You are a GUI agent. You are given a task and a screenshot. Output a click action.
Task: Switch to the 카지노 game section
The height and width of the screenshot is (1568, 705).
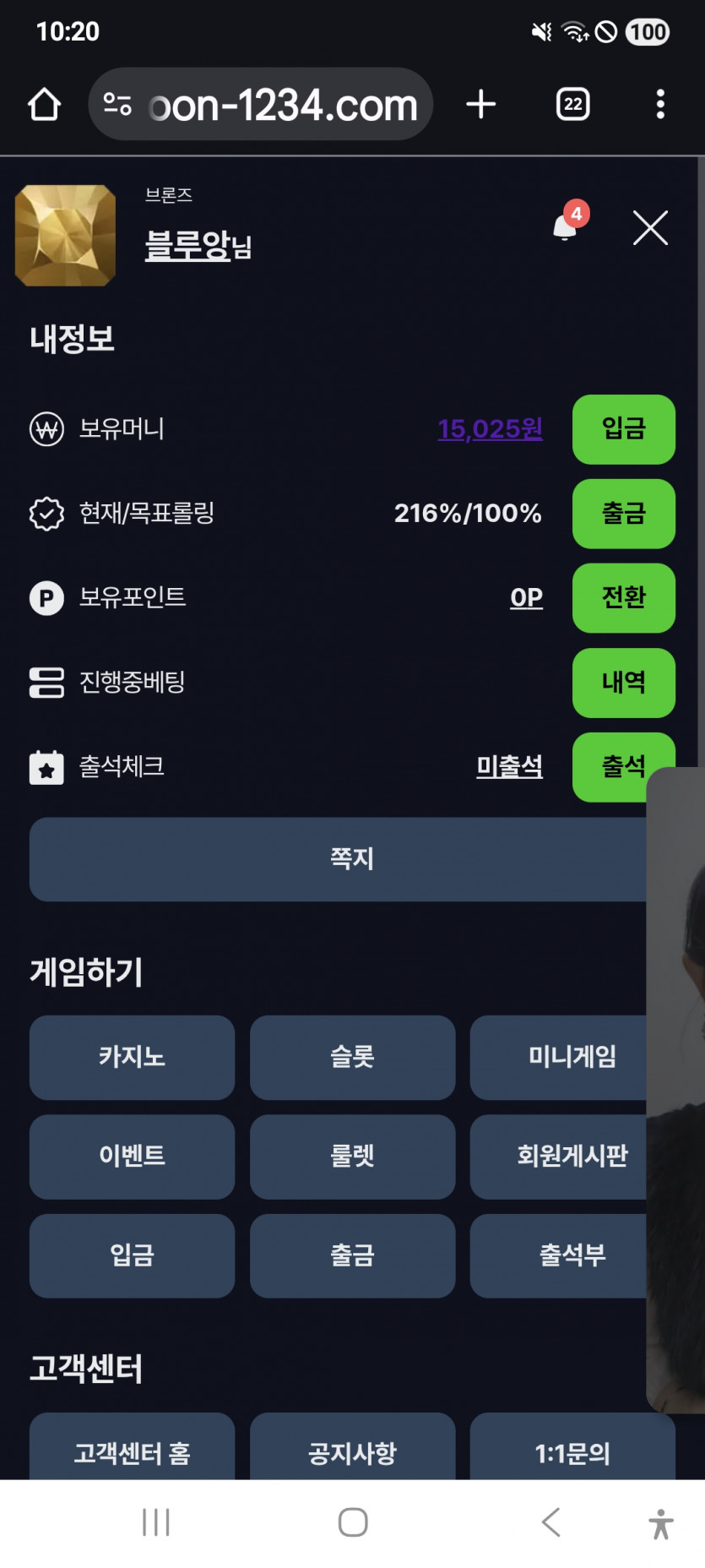click(132, 1058)
